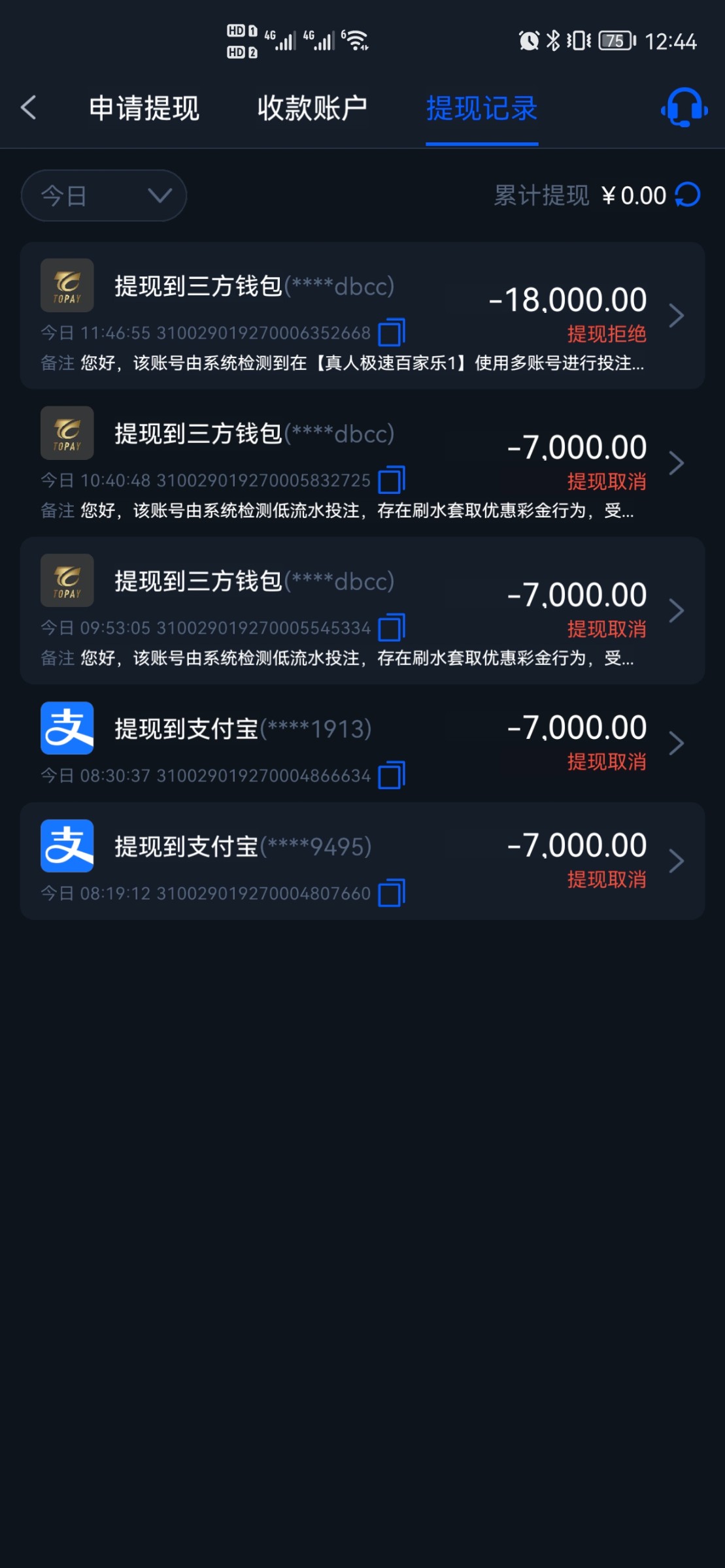
Task: Select the 提现记录 tab
Action: [482, 108]
